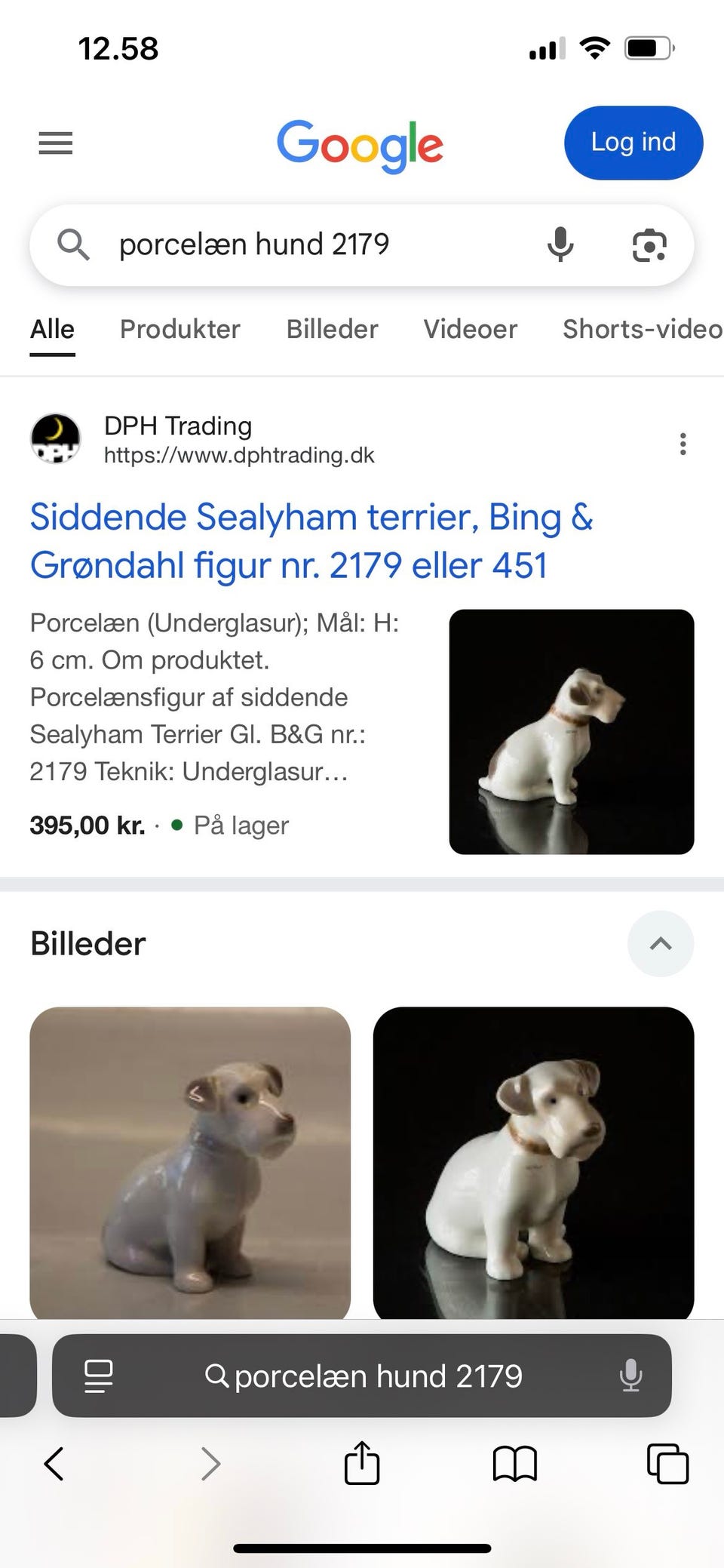Open the Siddende Sealyham terrier result link
The height and width of the screenshot is (1568, 724).
click(311, 540)
